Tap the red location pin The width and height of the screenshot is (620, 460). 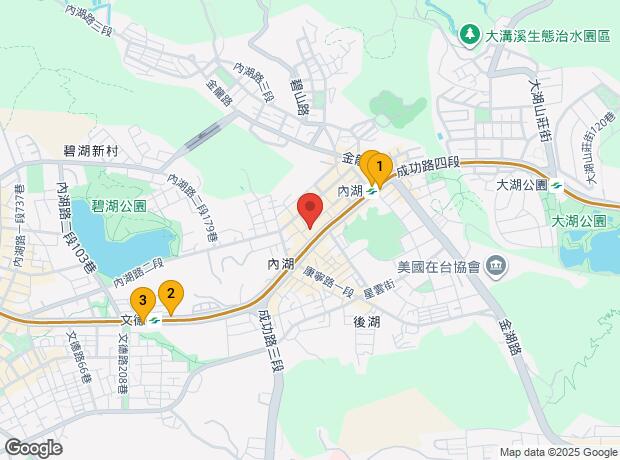coord(310,208)
